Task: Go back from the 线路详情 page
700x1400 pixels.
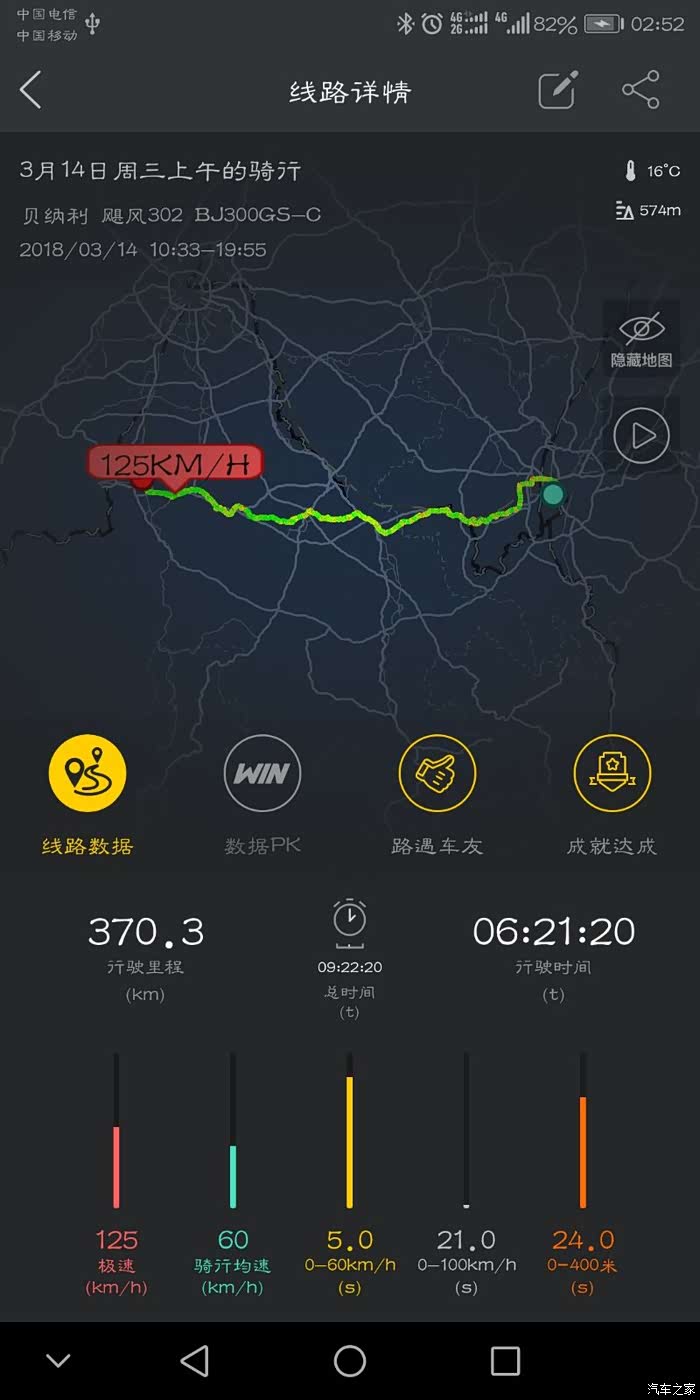Action: 31,91
